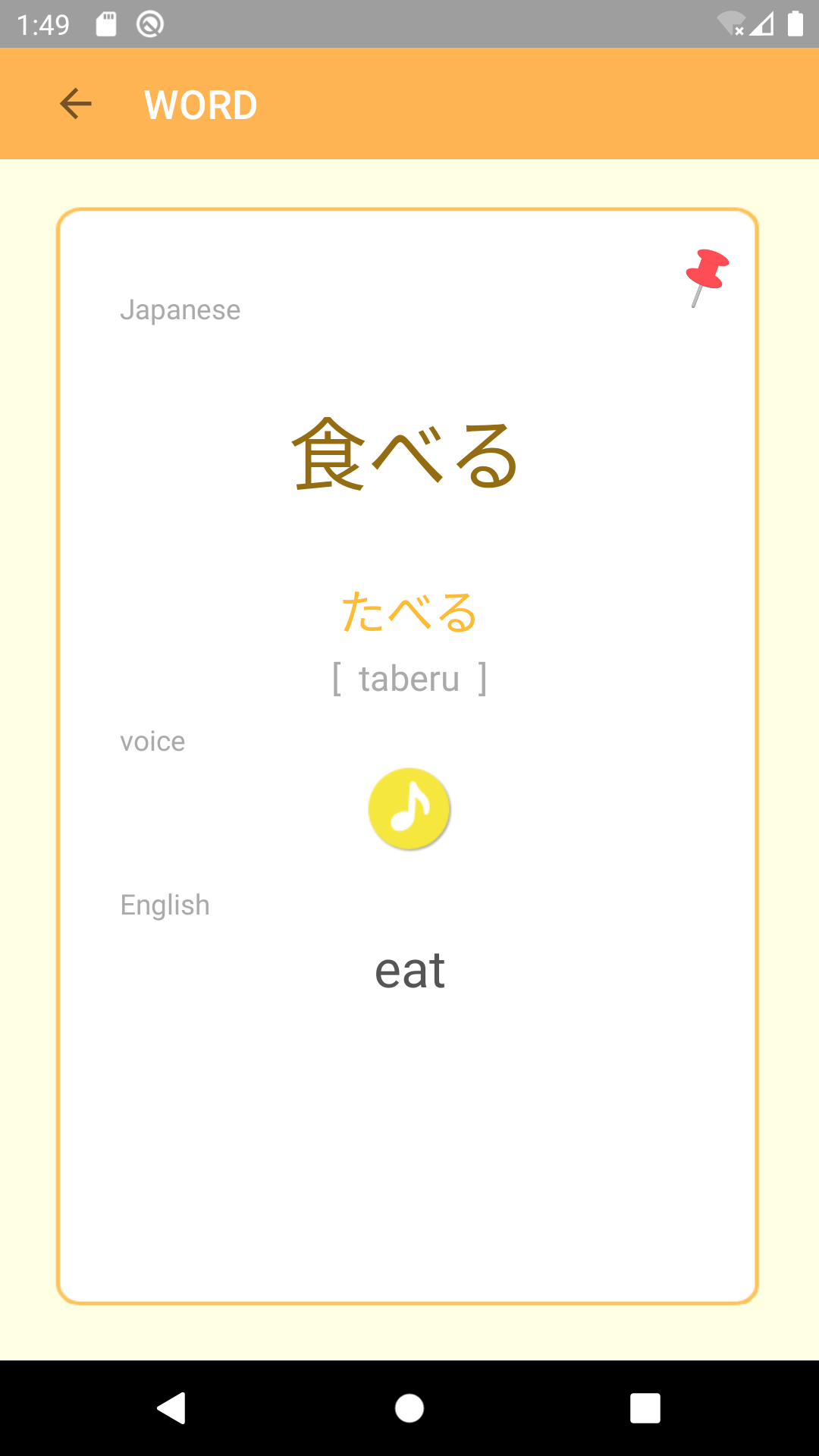Select the WORD title in the header
The image size is (819, 1456).
click(200, 104)
